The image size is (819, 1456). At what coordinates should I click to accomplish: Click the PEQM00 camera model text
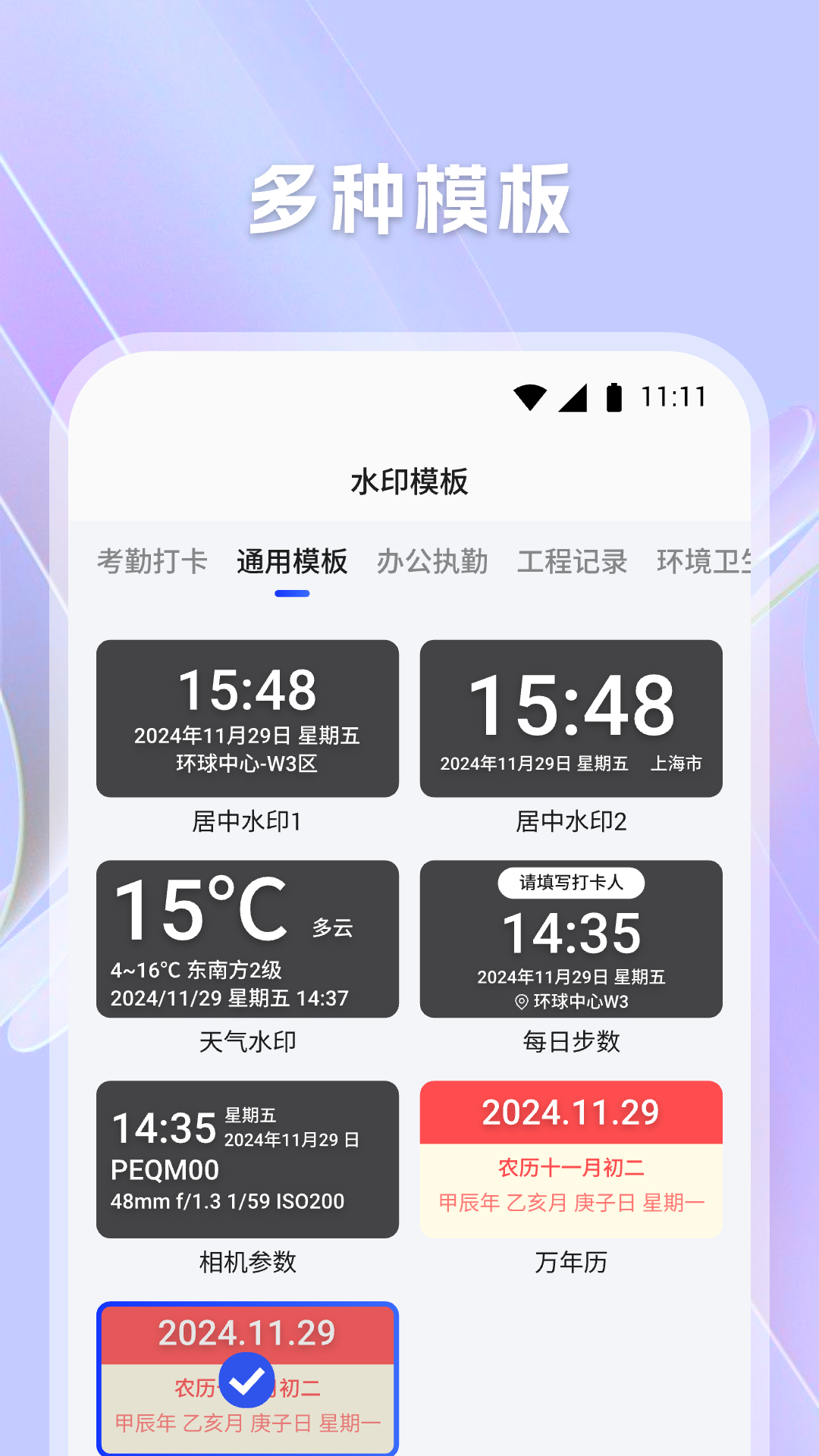164,1172
